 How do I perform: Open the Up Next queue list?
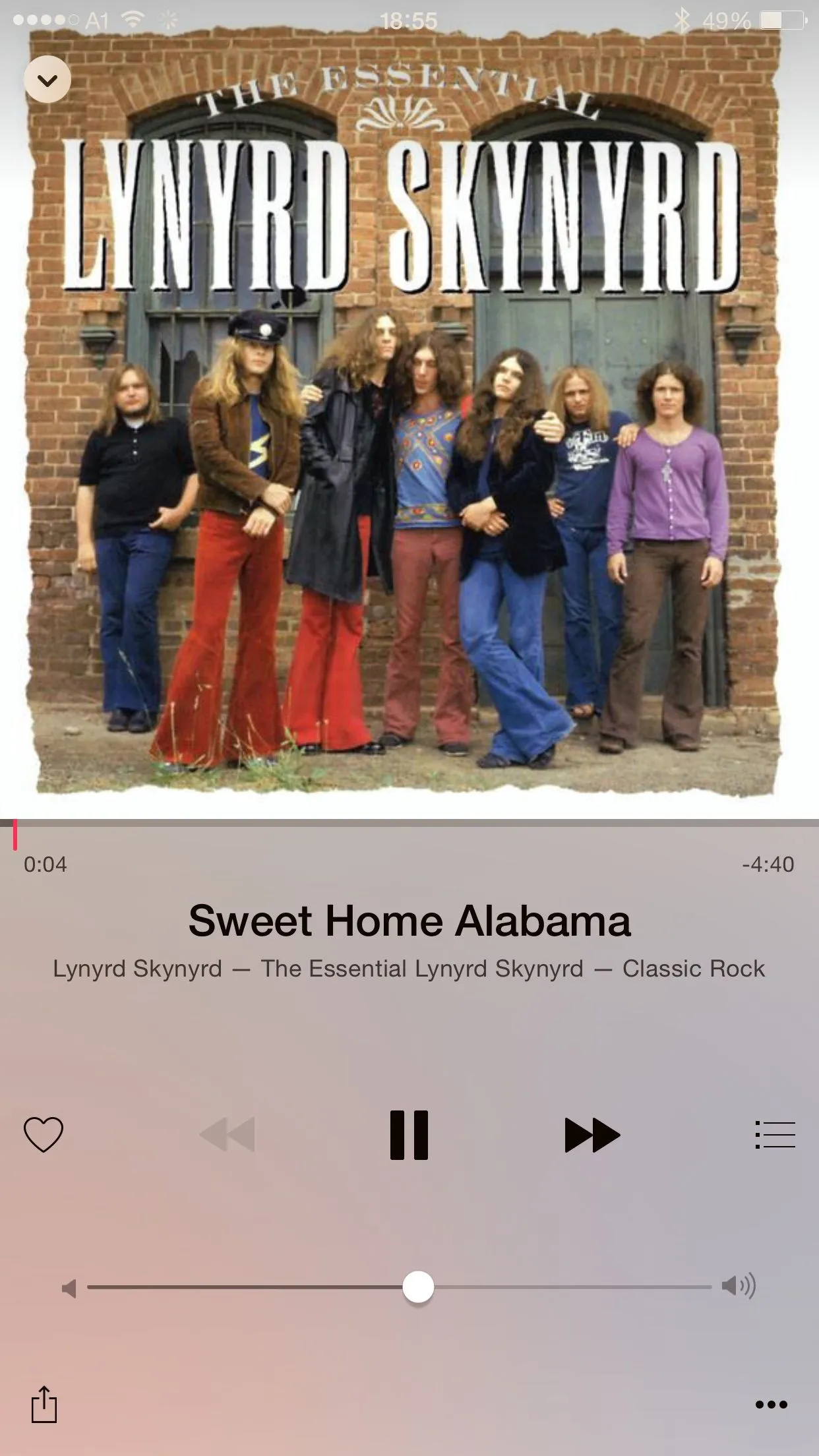pos(775,1135)
